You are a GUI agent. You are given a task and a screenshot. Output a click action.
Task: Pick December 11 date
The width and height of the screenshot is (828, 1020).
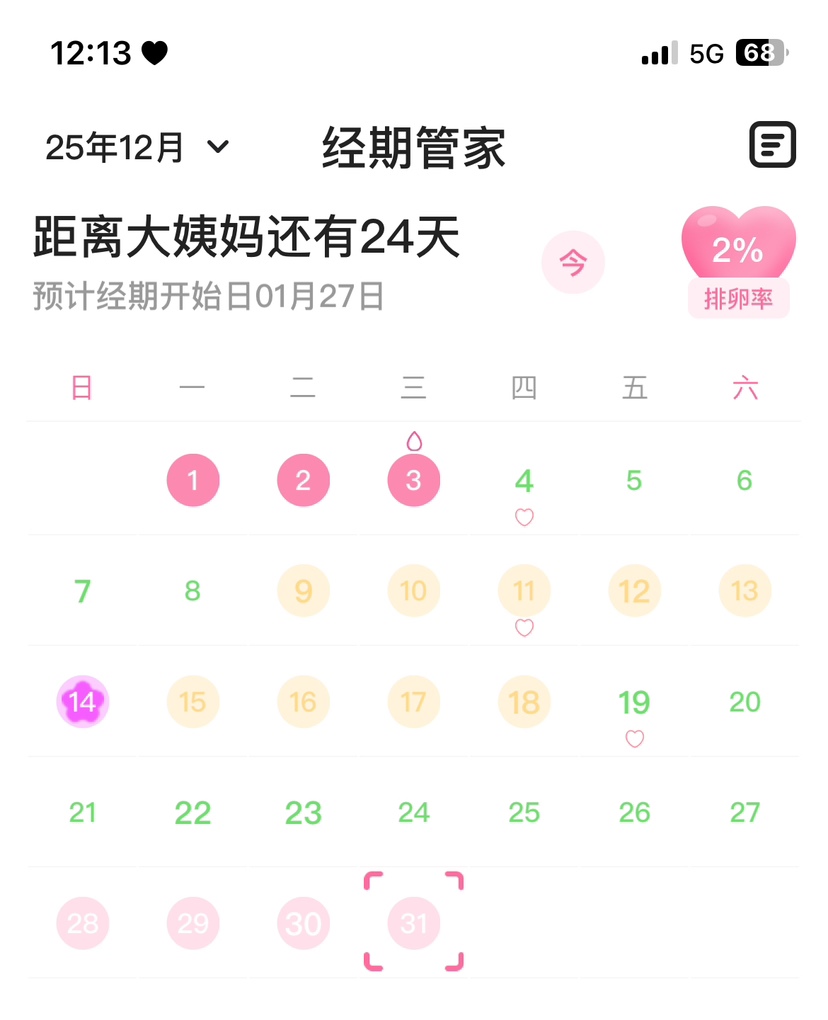[x=524, y=591]
